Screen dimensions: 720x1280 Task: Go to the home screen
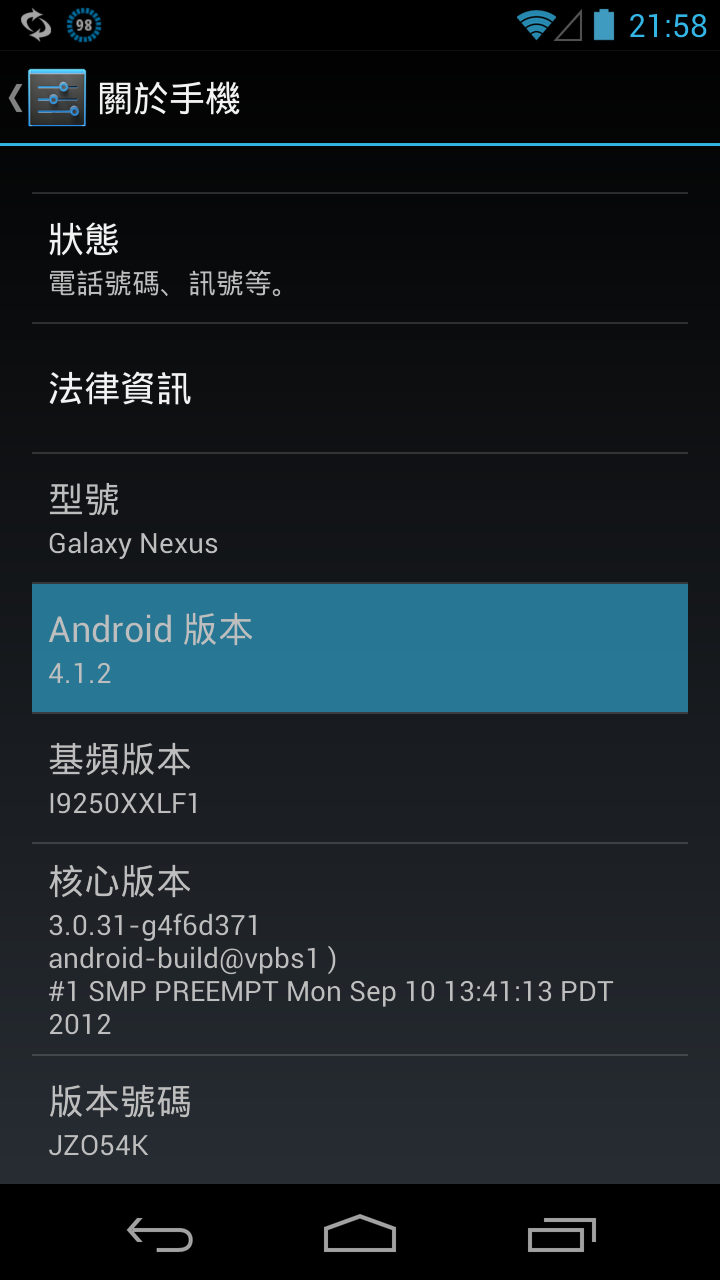tap(360, 1235)
